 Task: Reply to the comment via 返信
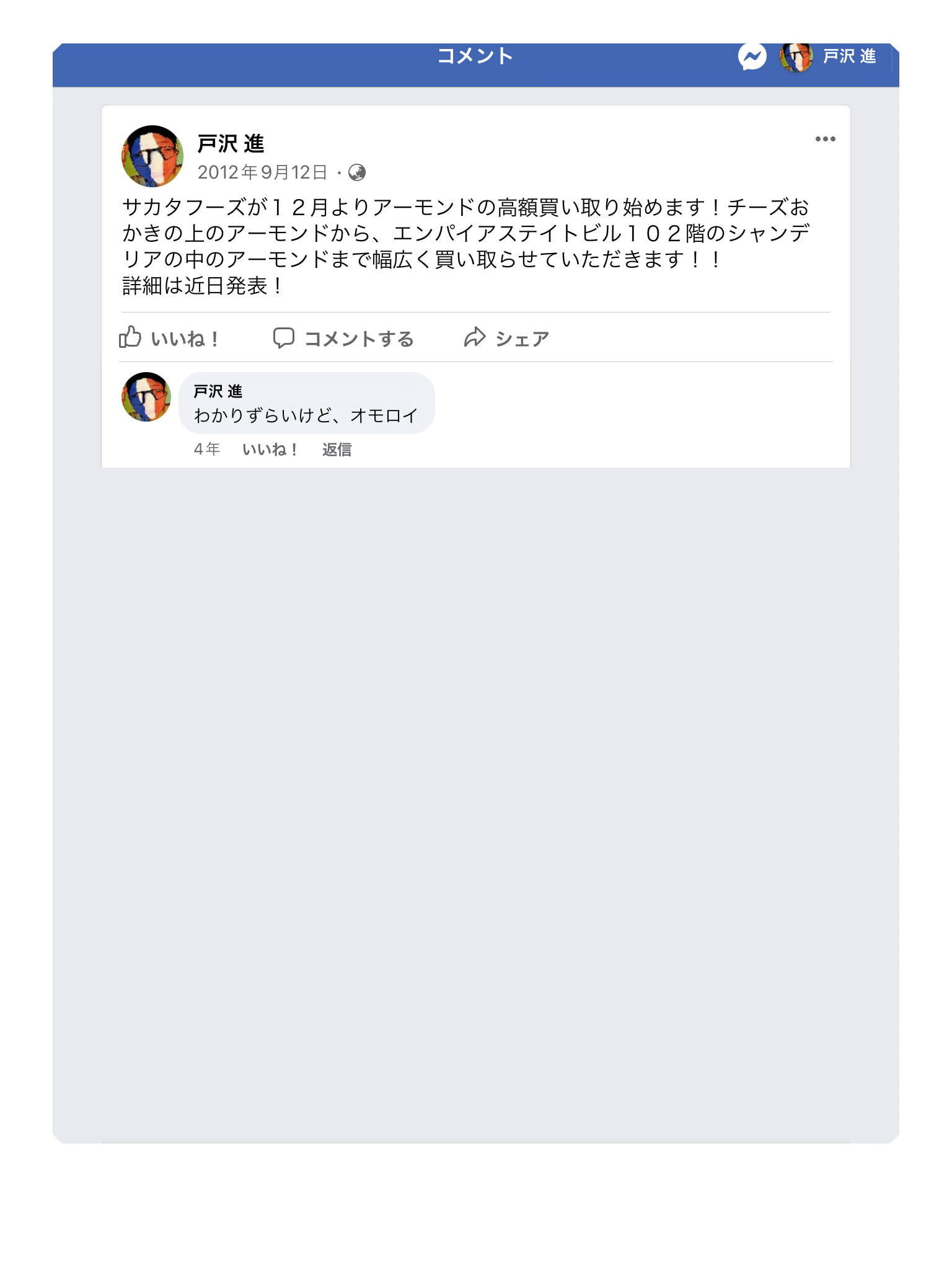pos(337,450)
